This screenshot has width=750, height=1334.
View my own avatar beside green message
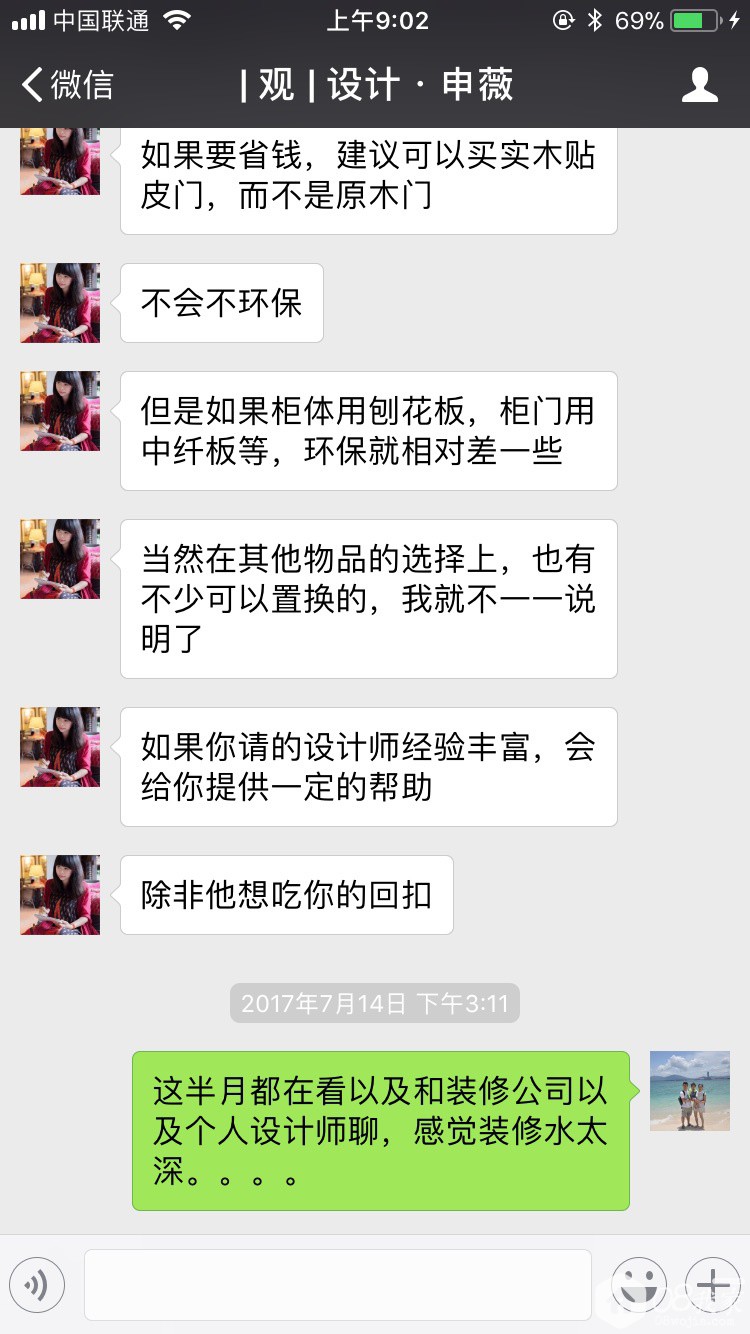pos(689,1091)
